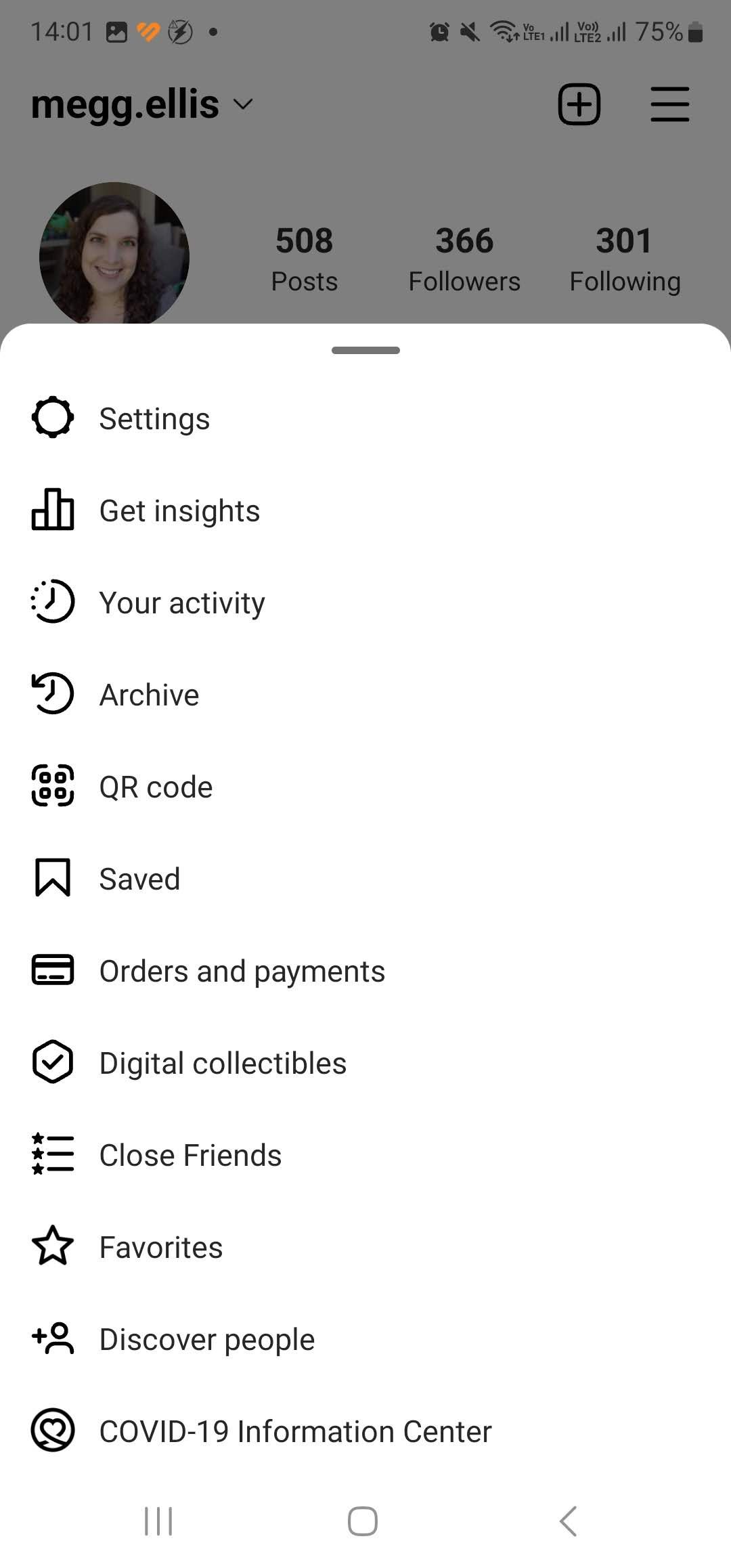Open Settings via the gear icon
Image resolution: width=731 pixels, height=1568 pixels.
tap(53, 418)
